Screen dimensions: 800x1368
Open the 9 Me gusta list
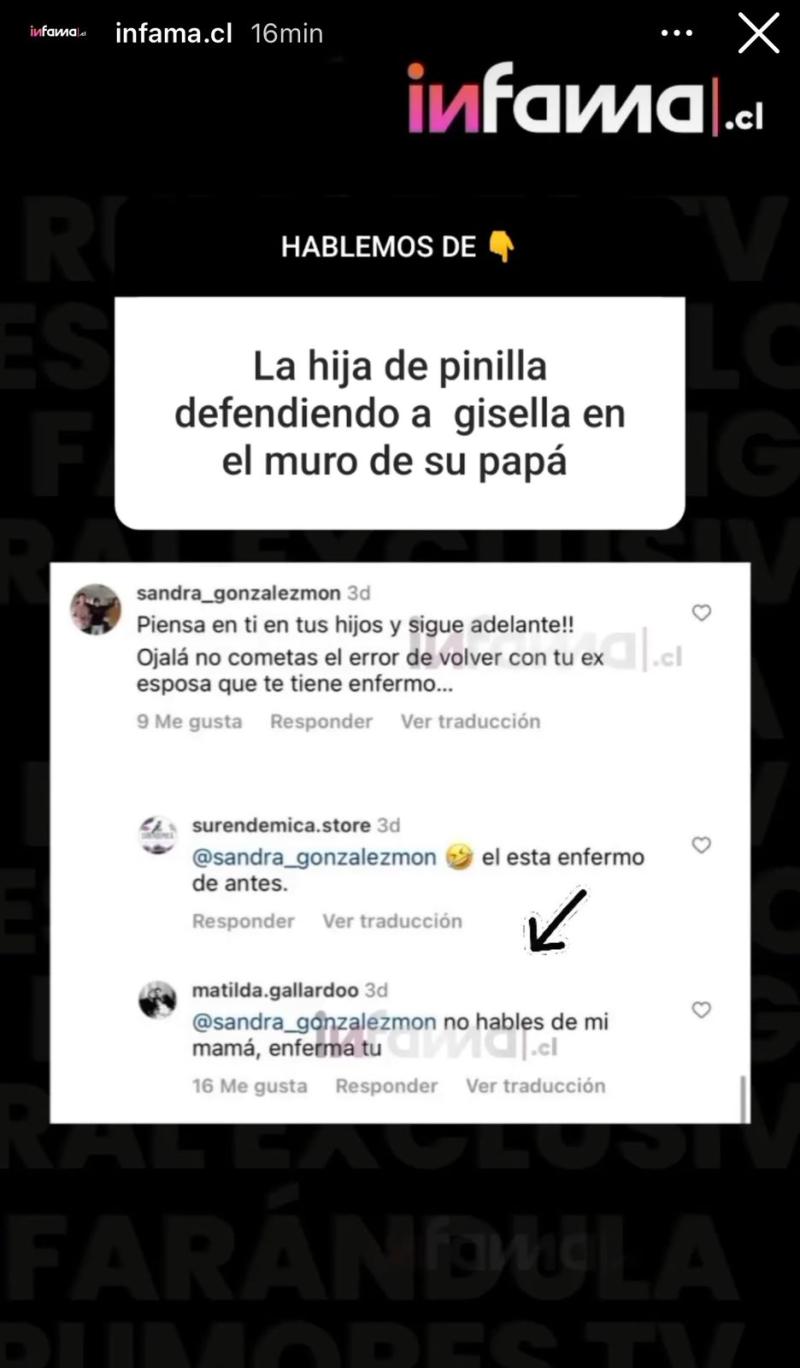click(189, 721)
